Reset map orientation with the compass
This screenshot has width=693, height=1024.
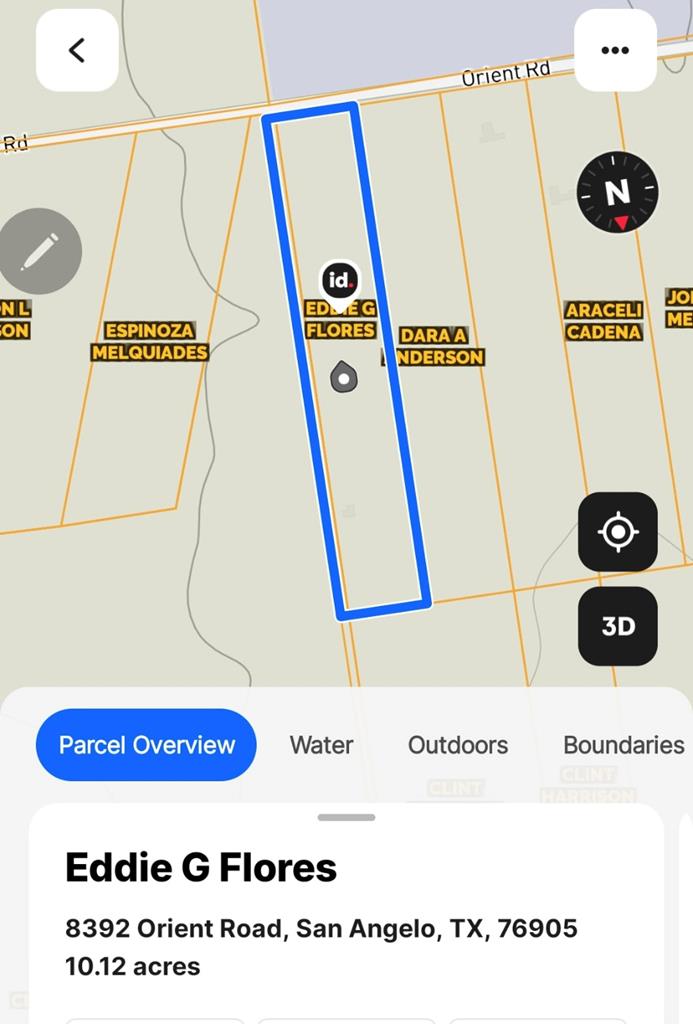[618, 192]
